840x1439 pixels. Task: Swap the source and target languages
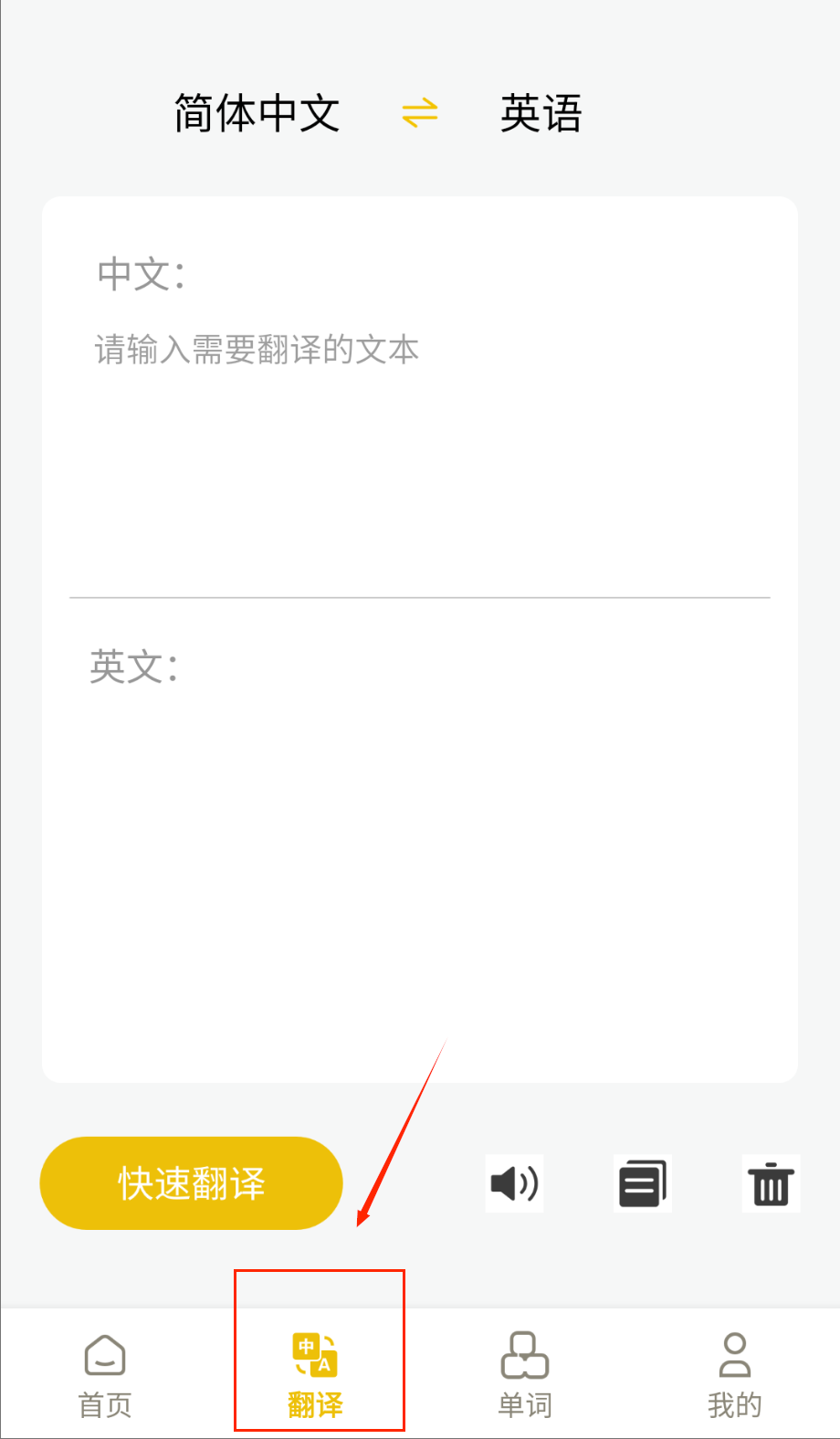(420, 113)
